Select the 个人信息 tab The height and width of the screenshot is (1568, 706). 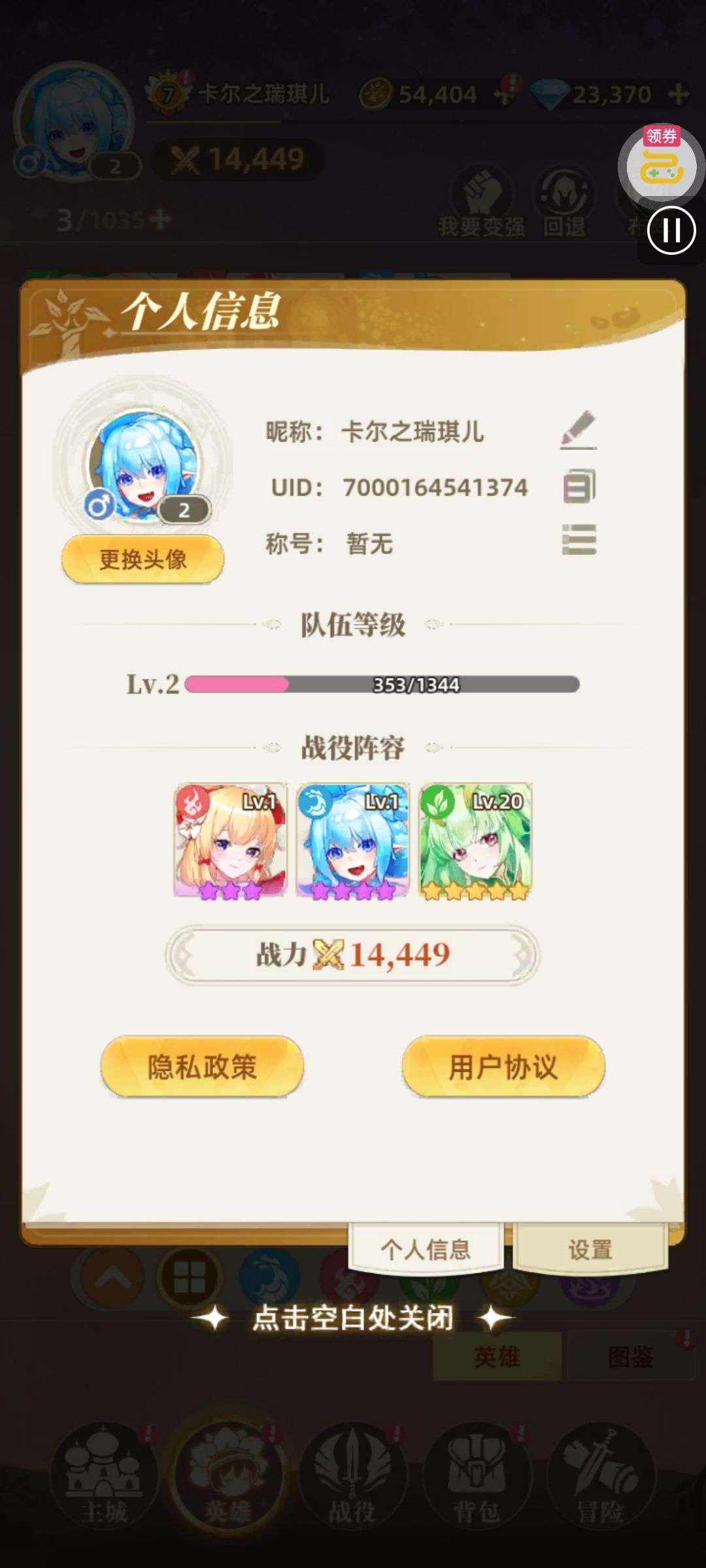coord(426,1249)
